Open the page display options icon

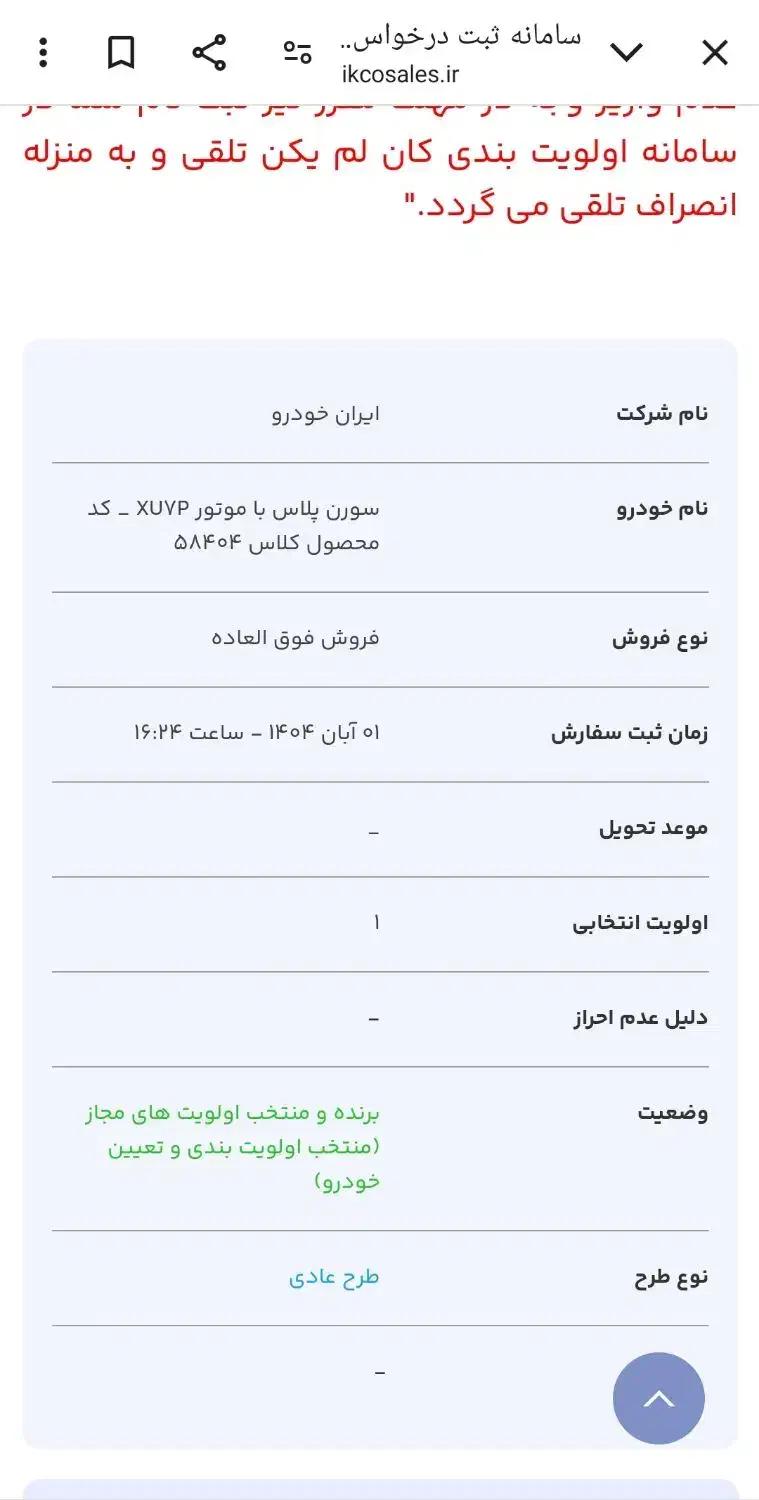(x=297, y=52)
